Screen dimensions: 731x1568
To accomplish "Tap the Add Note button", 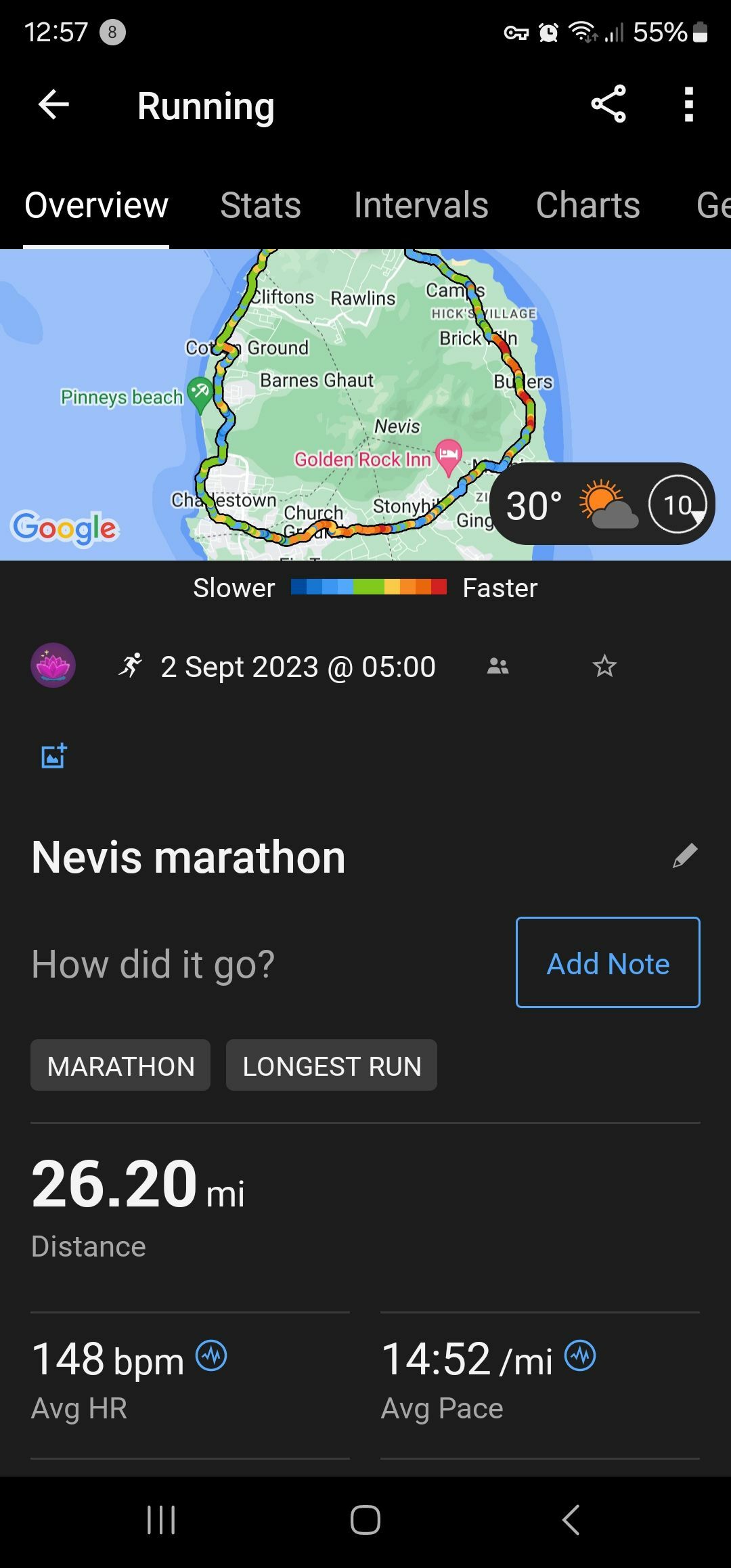I will (x=608, y=963).
